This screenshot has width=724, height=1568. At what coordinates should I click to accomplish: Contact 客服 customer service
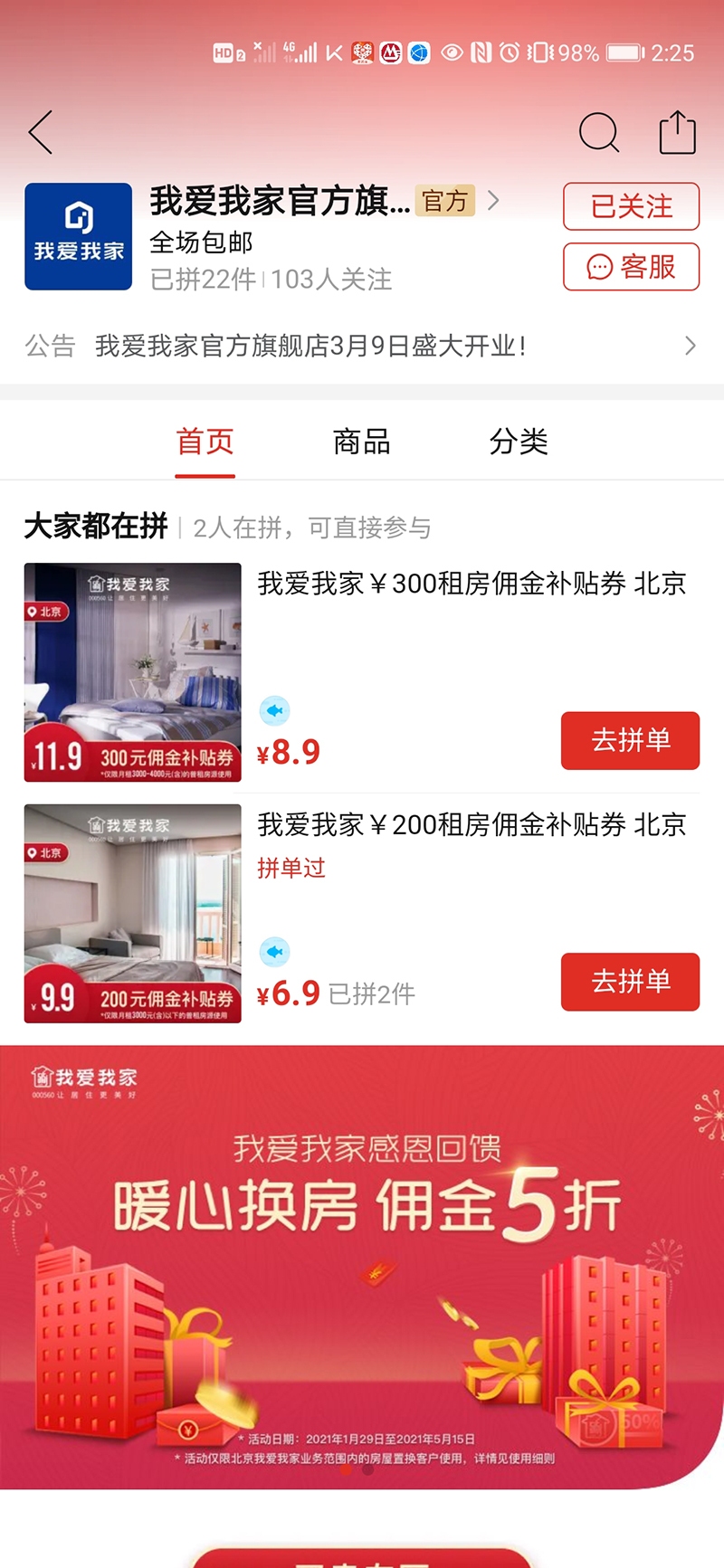[631, 267]
